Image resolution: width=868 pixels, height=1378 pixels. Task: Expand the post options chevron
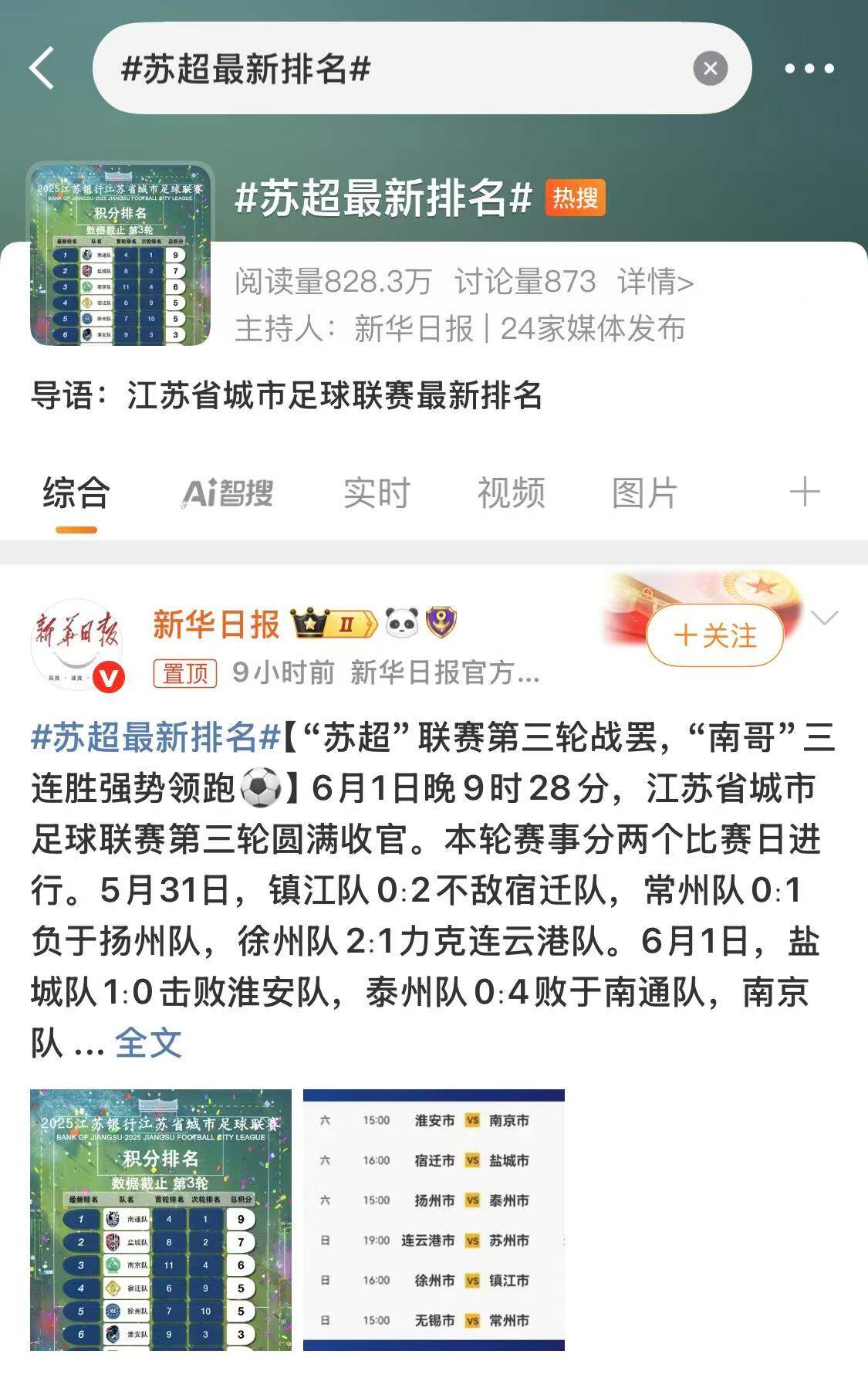click(825, 618)
